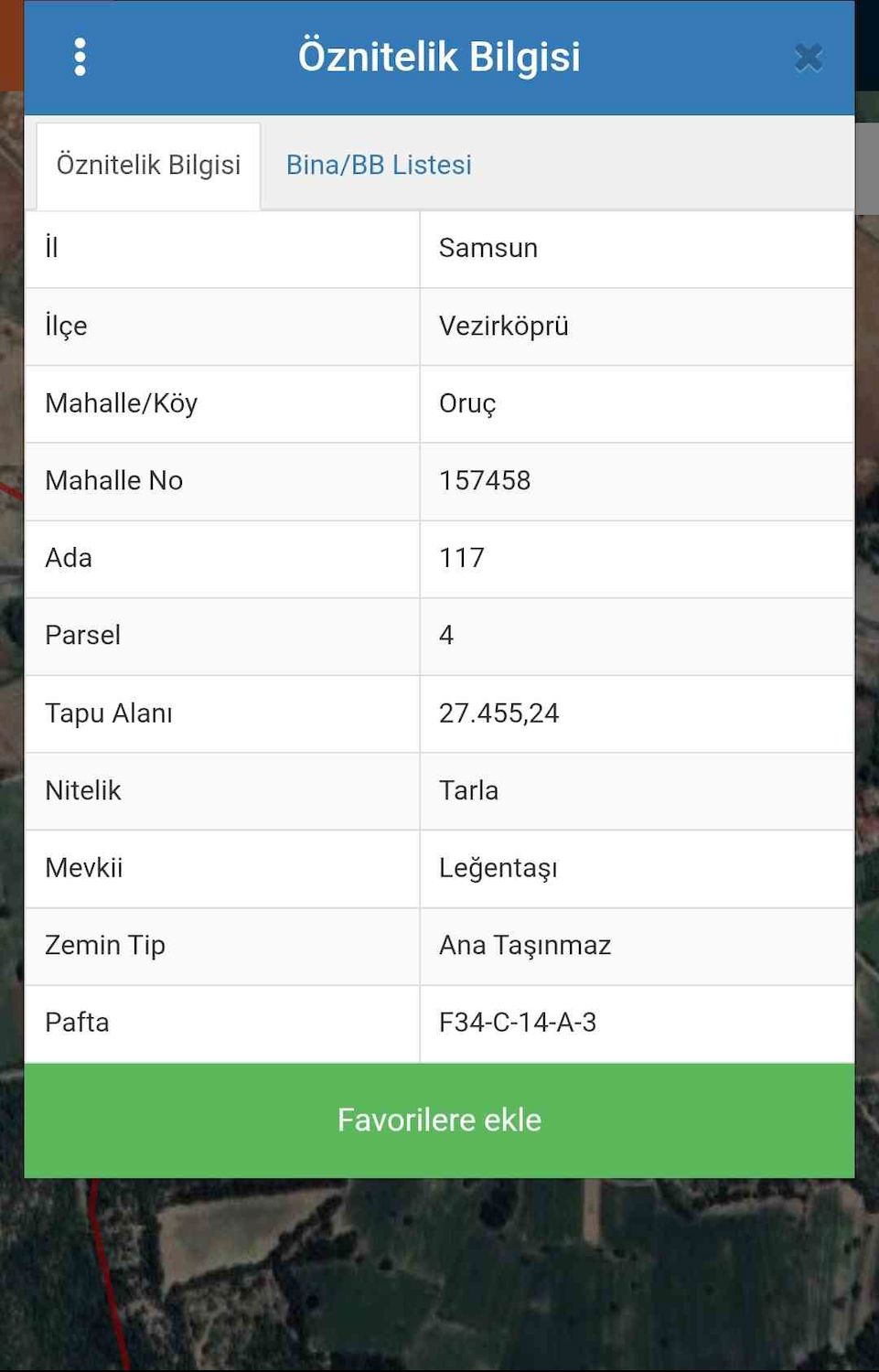Screen dimensions: 879x1372
Task: Click the Favorilere ekle button
Action: pyautogui.click(x=439, y=1119)
